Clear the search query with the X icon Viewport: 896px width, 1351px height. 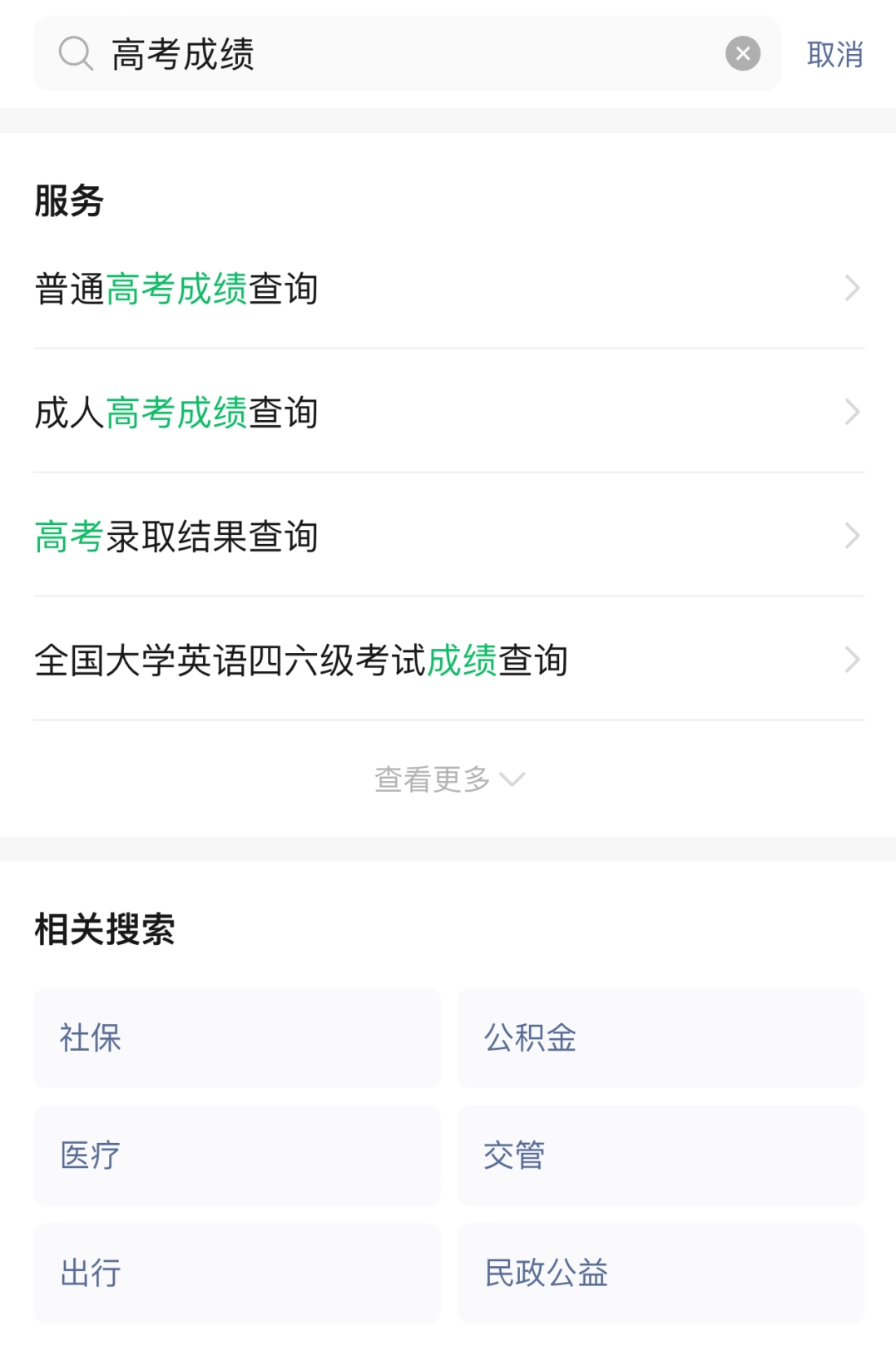tap(743, 53)
